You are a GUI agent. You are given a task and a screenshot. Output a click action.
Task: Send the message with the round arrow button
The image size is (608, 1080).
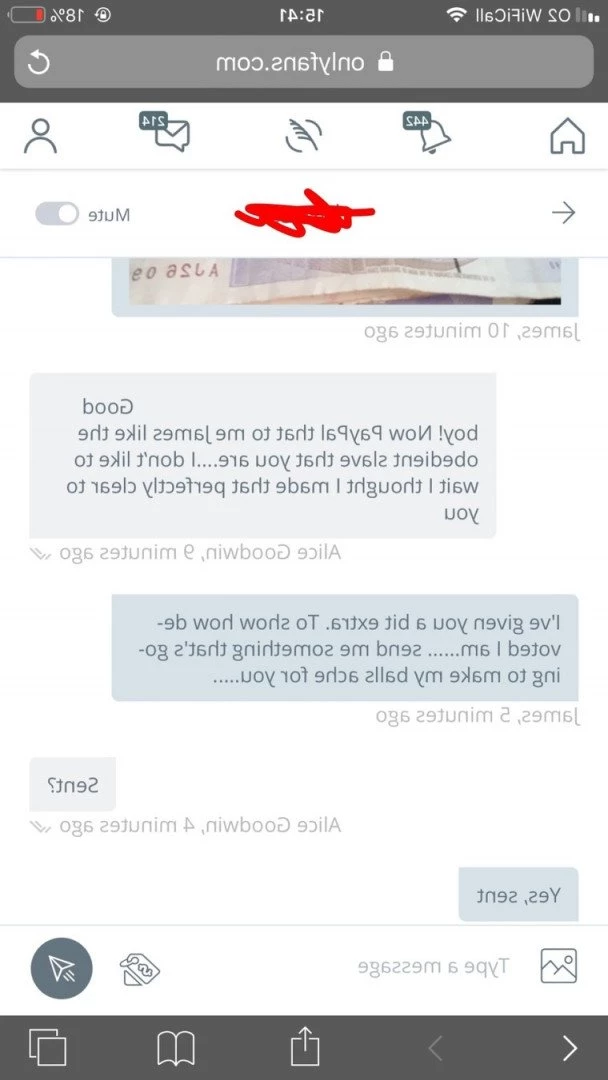[61, 968]
